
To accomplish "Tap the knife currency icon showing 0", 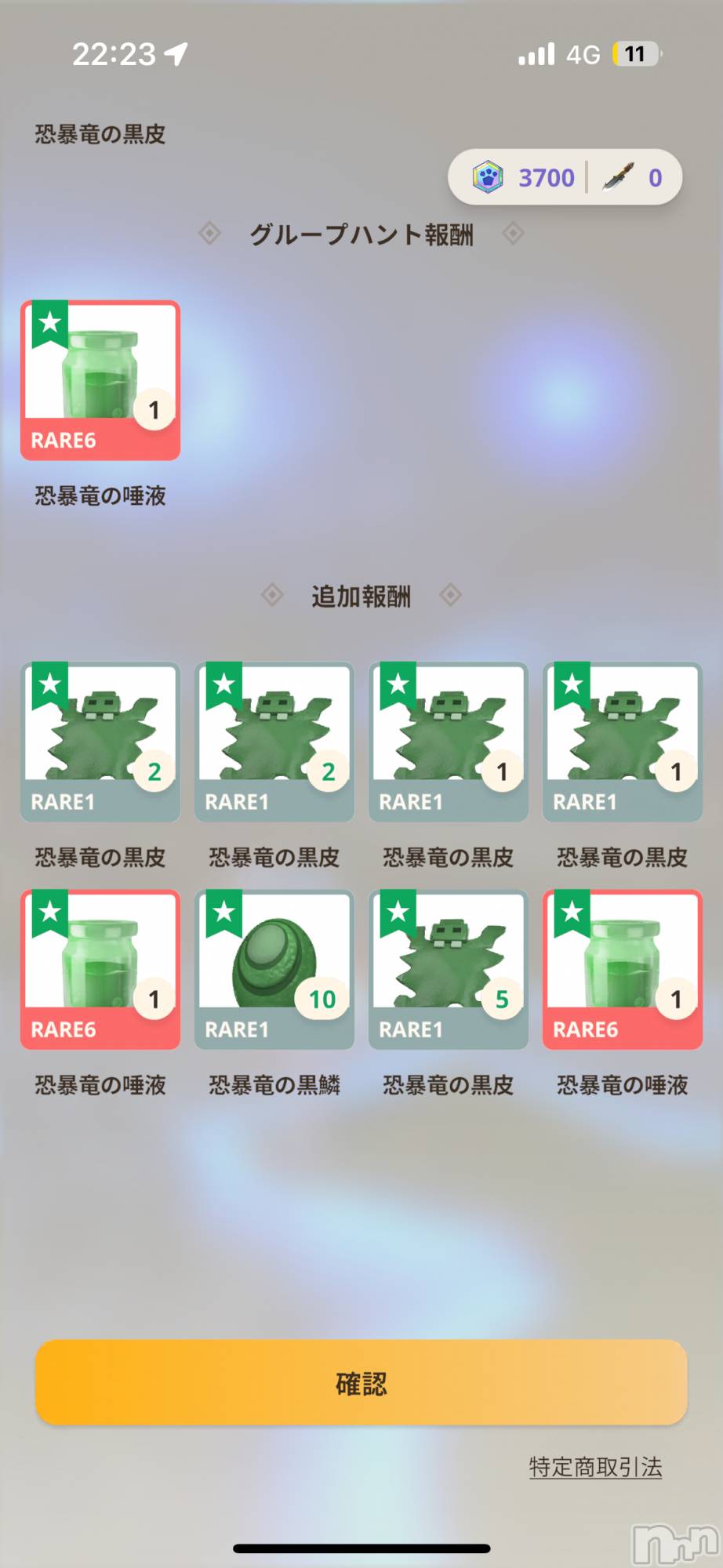I will [620, 176].
